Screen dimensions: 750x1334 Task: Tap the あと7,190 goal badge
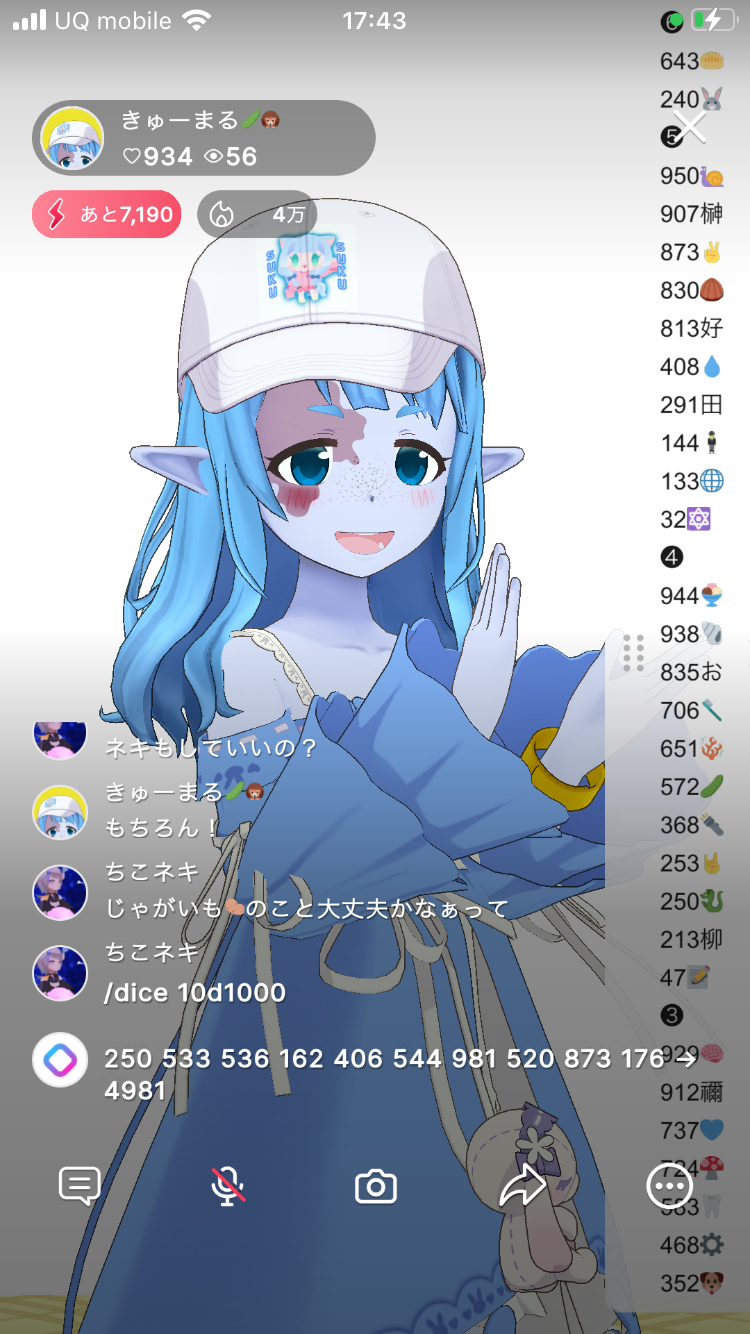point(107,214)
